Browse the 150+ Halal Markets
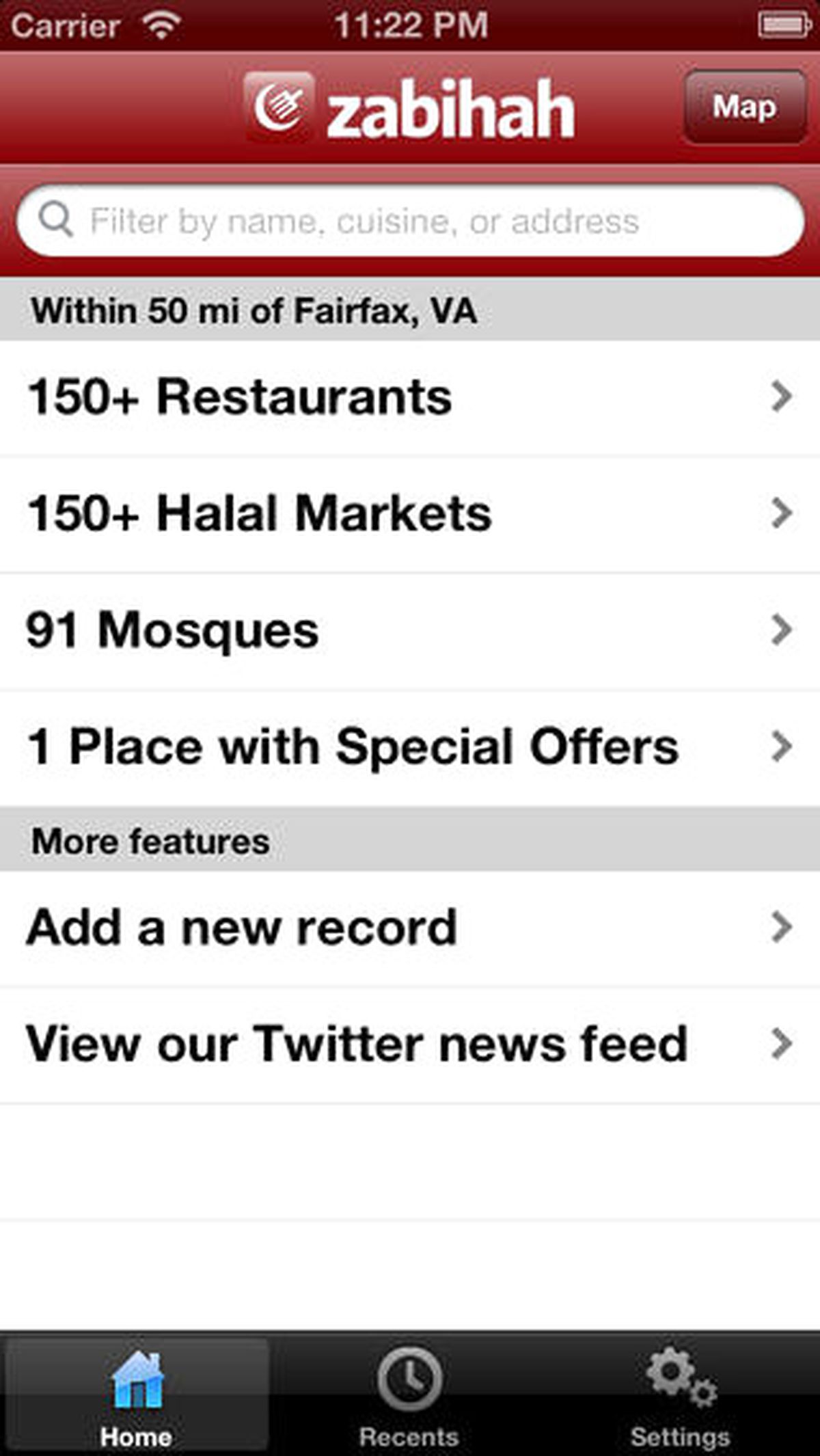The image size is (820, 1456). 410,515
